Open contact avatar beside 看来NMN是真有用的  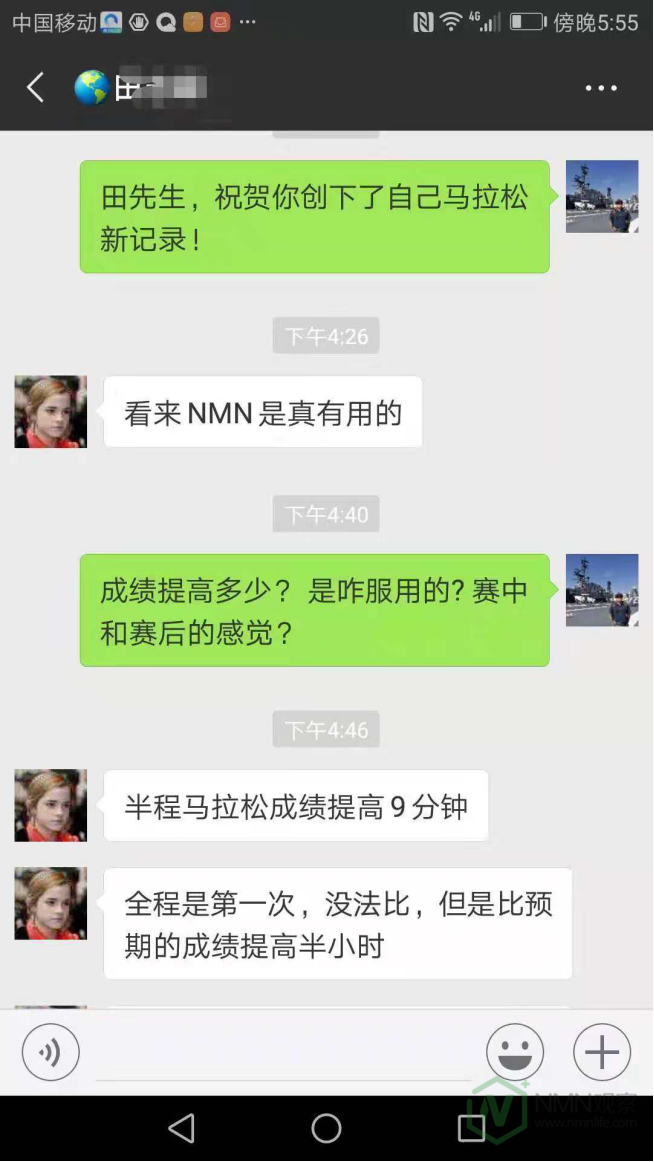point(50,412)
